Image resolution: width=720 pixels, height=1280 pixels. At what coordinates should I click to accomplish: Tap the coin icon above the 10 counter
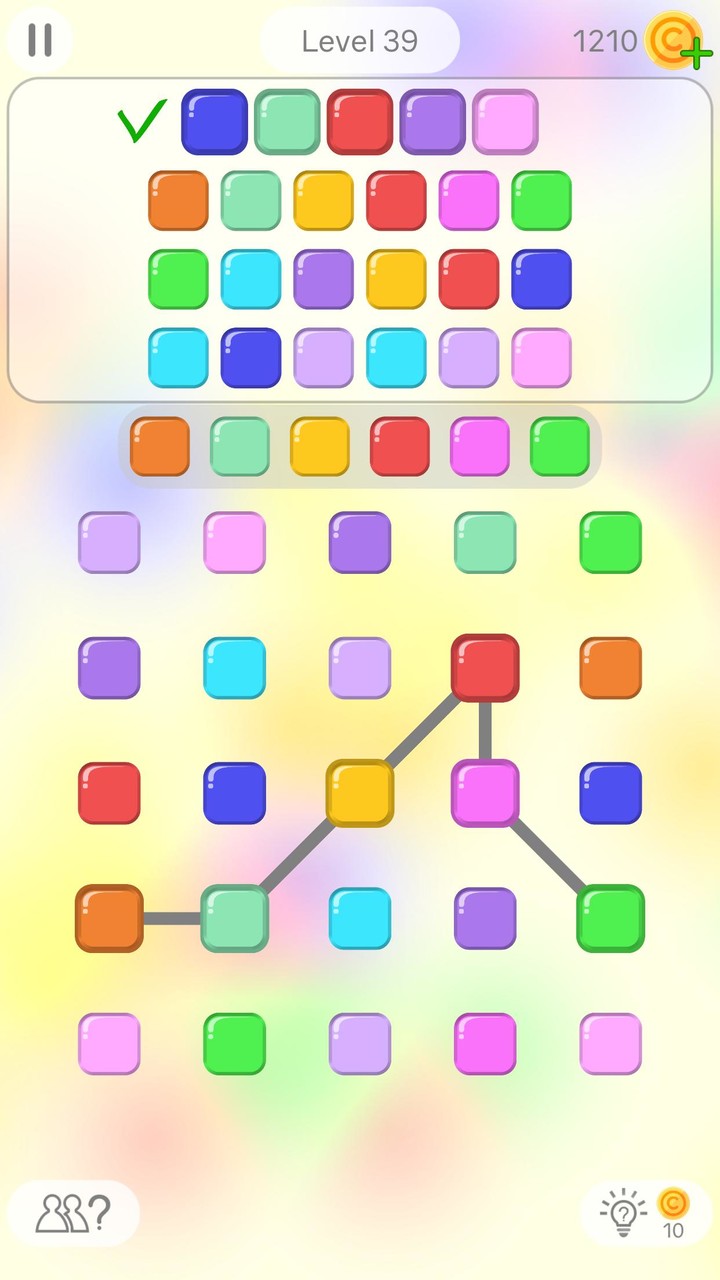(x=674, y=1204)
